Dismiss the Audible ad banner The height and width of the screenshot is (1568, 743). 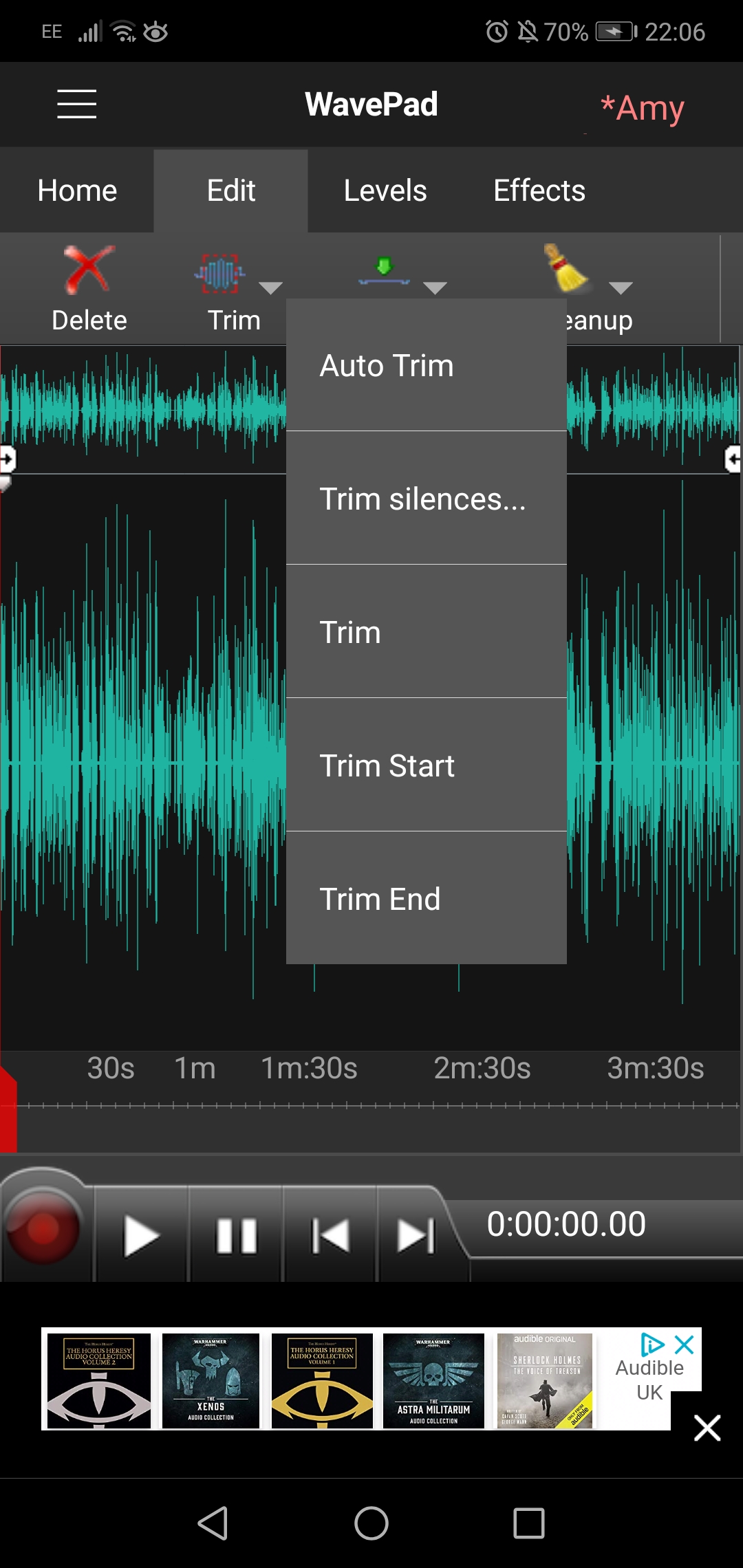[707, 1428]
